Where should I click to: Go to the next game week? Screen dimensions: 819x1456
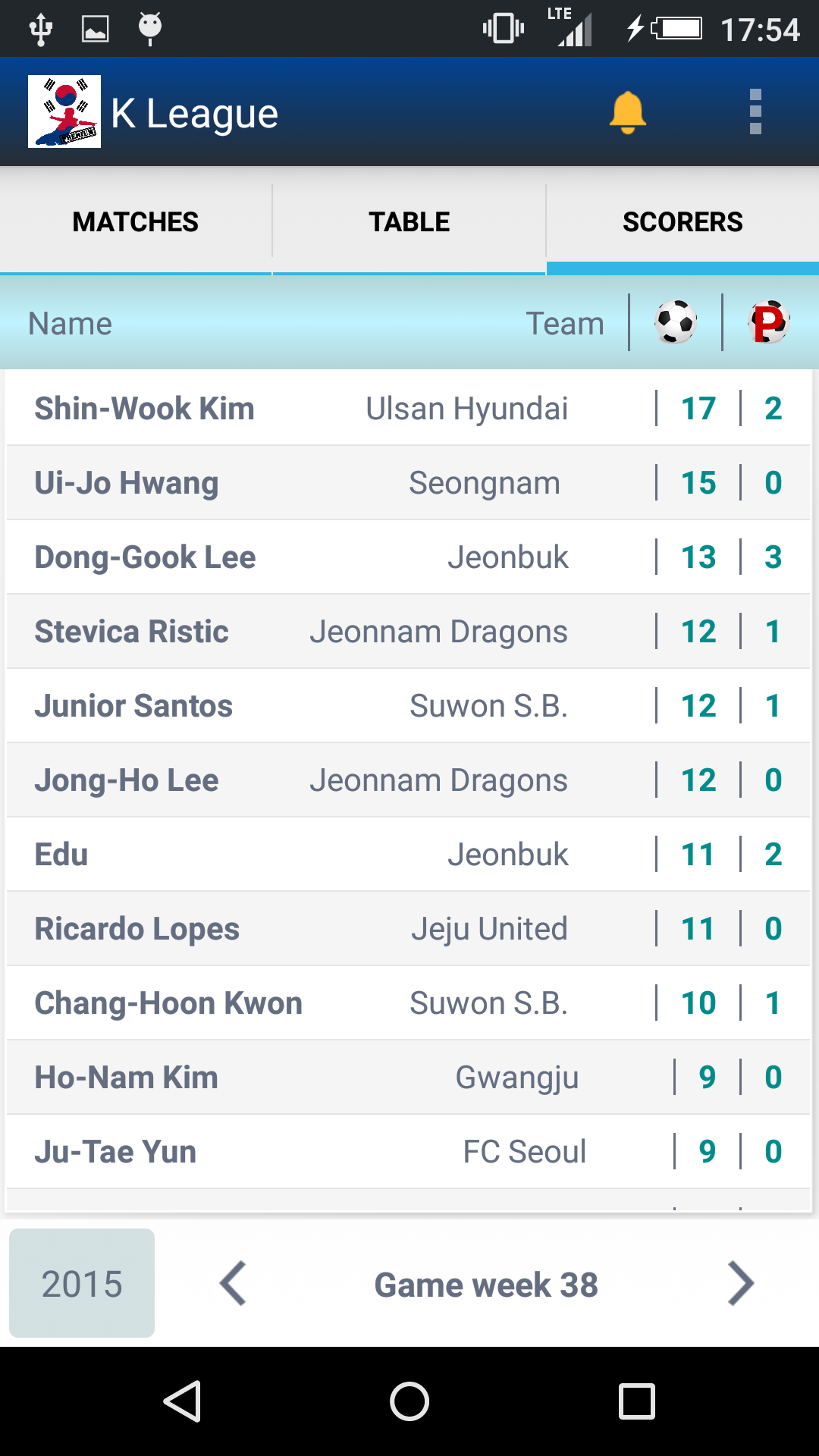740,1283
